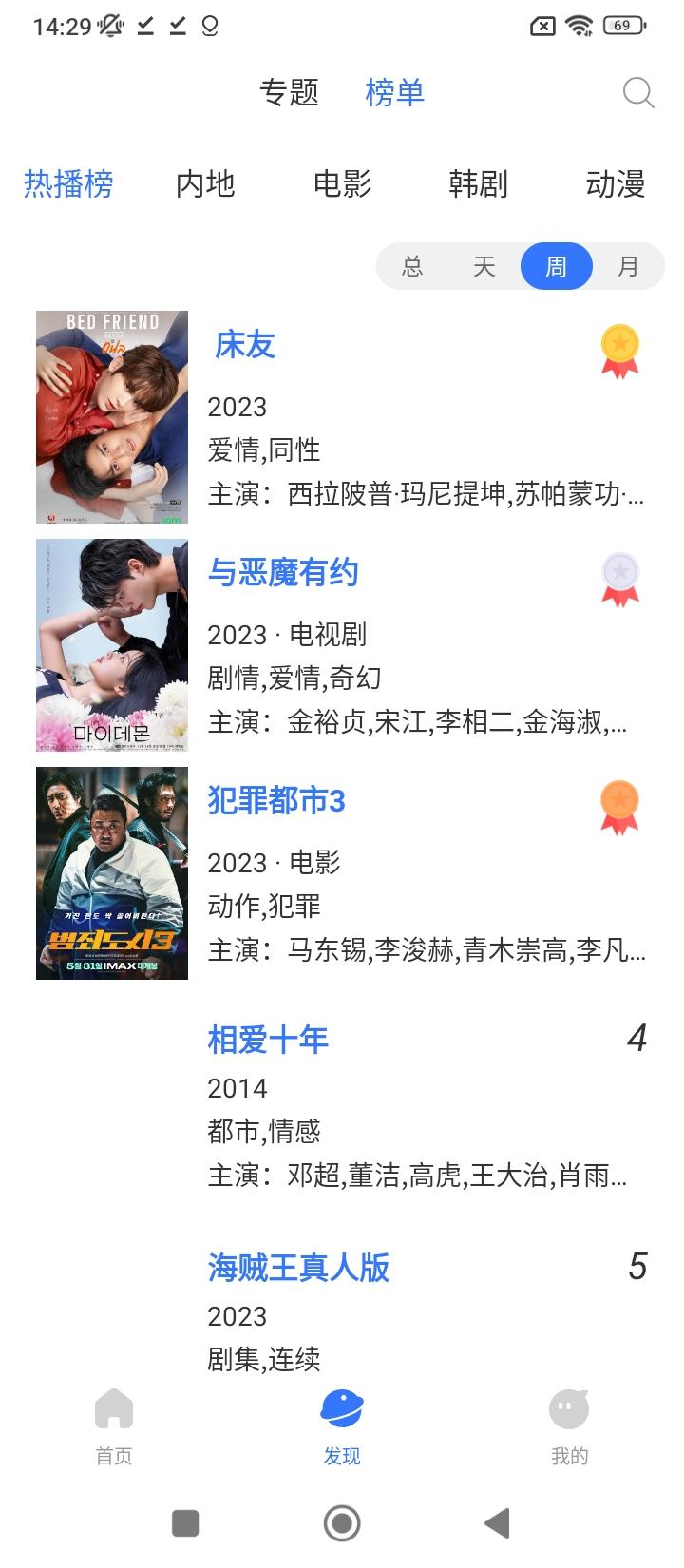The image size is (684, 1568).
Task: Switch to the 电影 ranking category
Action: click(342, 183)
